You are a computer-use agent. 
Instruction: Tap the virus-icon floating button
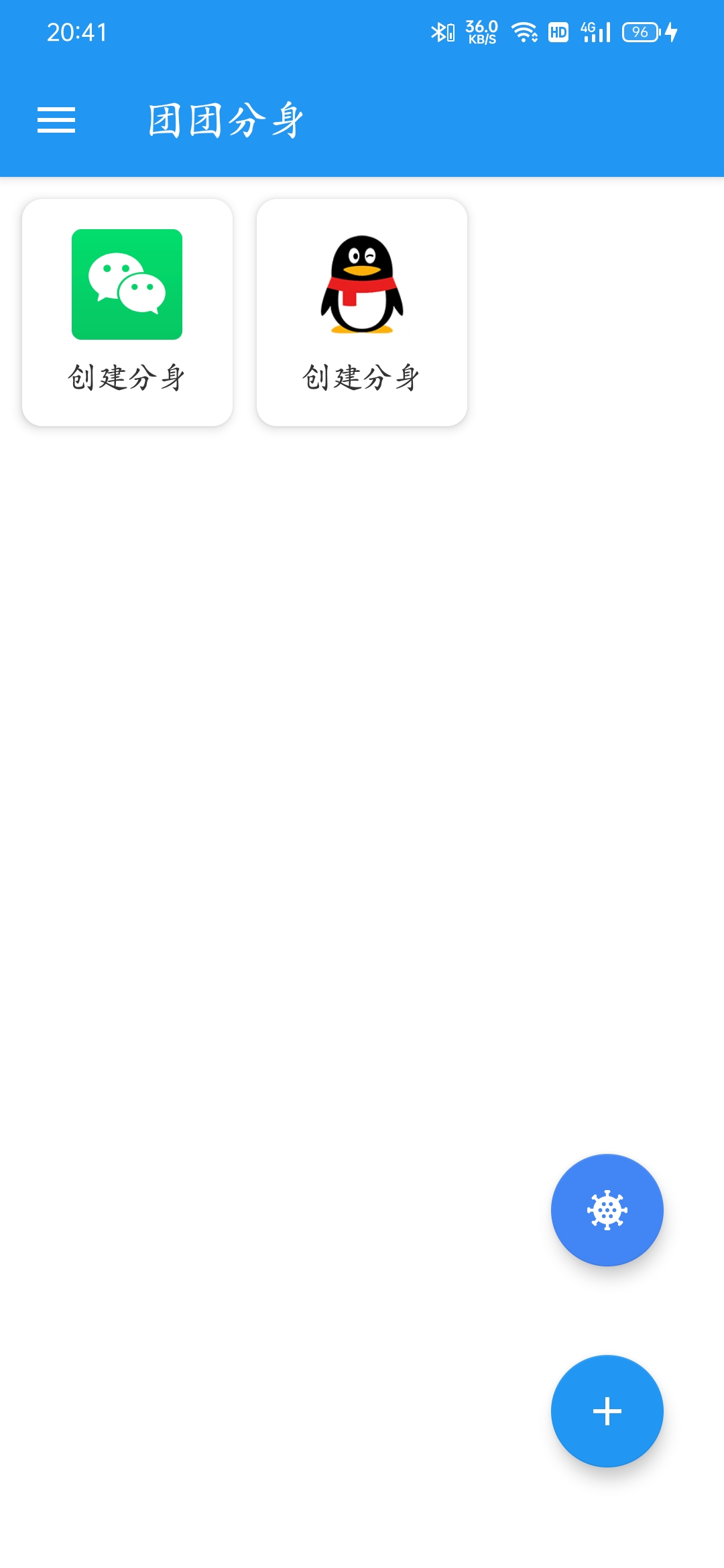coord(607,1210)
